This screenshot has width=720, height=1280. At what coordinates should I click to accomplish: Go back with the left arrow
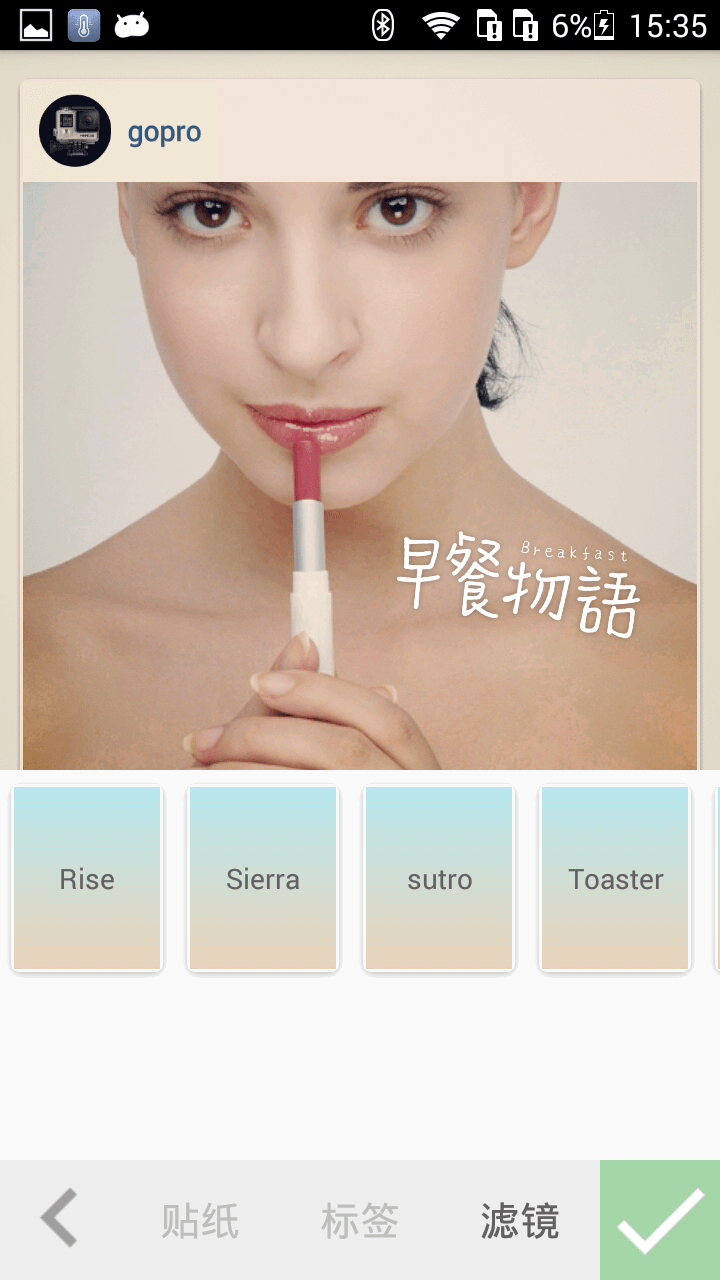(60, 1220)
